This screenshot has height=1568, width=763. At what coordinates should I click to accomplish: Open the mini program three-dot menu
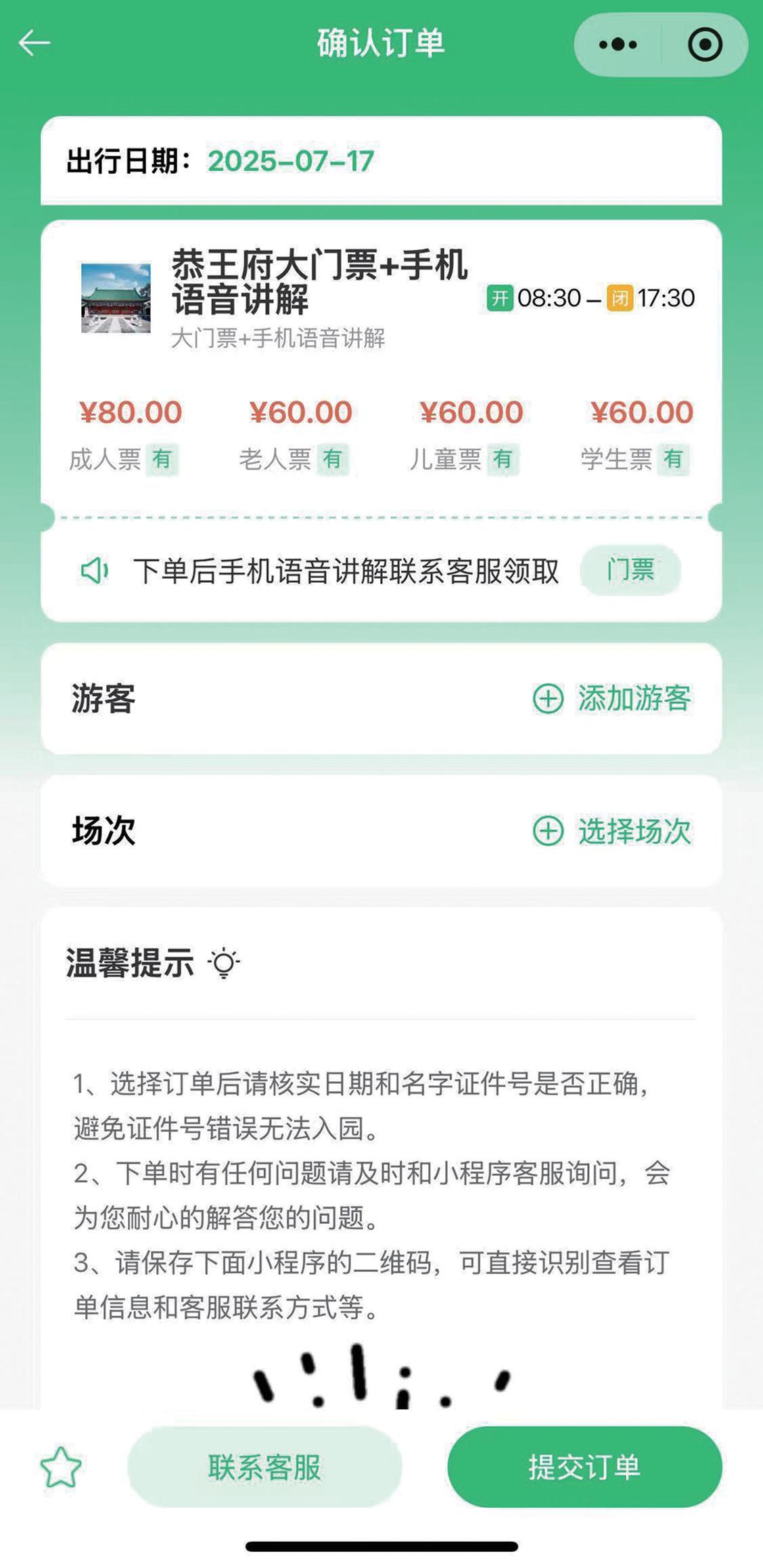[x=618, y=45]
